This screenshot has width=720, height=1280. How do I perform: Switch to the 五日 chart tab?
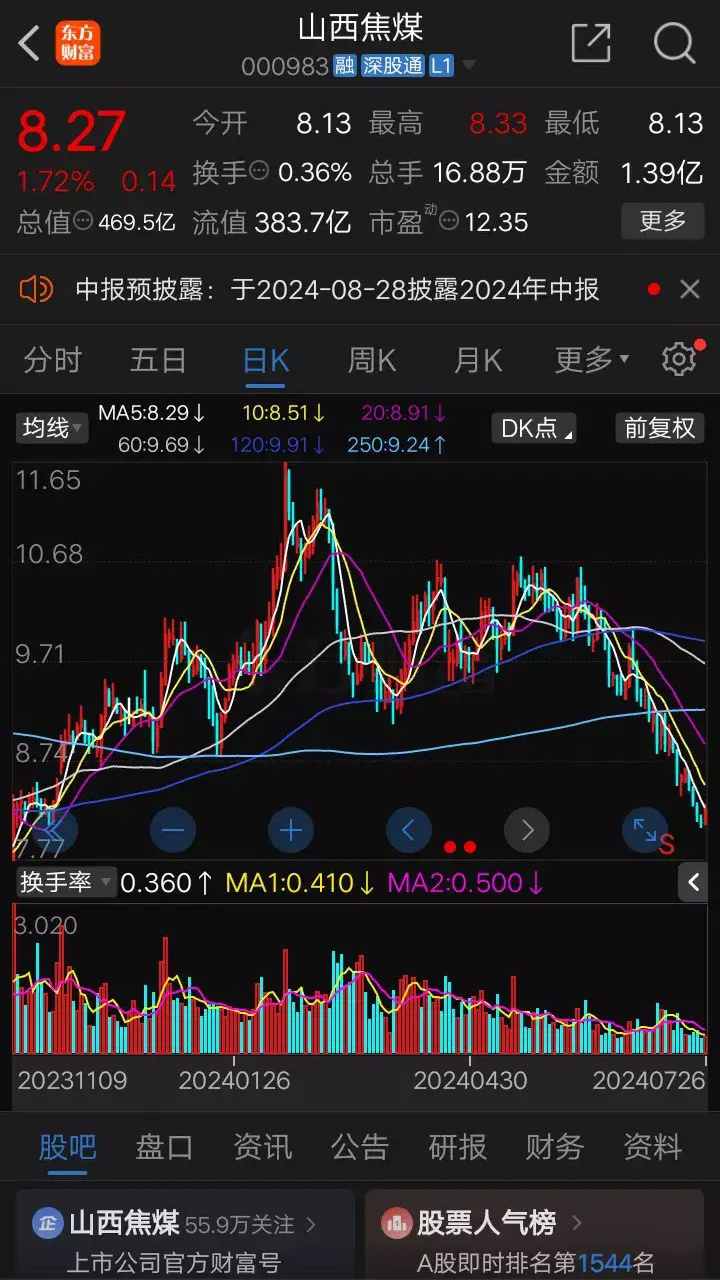tap(158, 359)
